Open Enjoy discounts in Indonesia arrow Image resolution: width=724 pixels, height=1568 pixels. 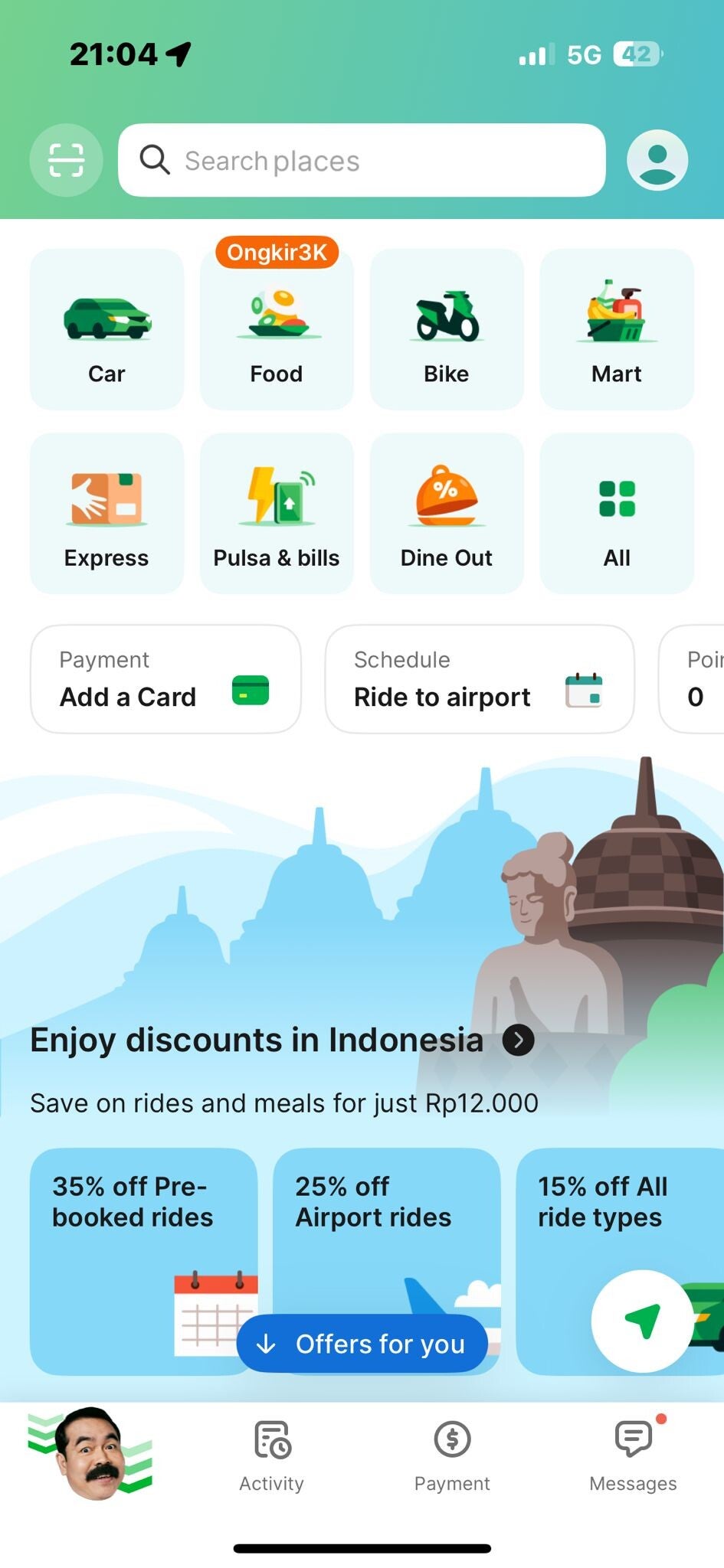(x=519, y=1040)
